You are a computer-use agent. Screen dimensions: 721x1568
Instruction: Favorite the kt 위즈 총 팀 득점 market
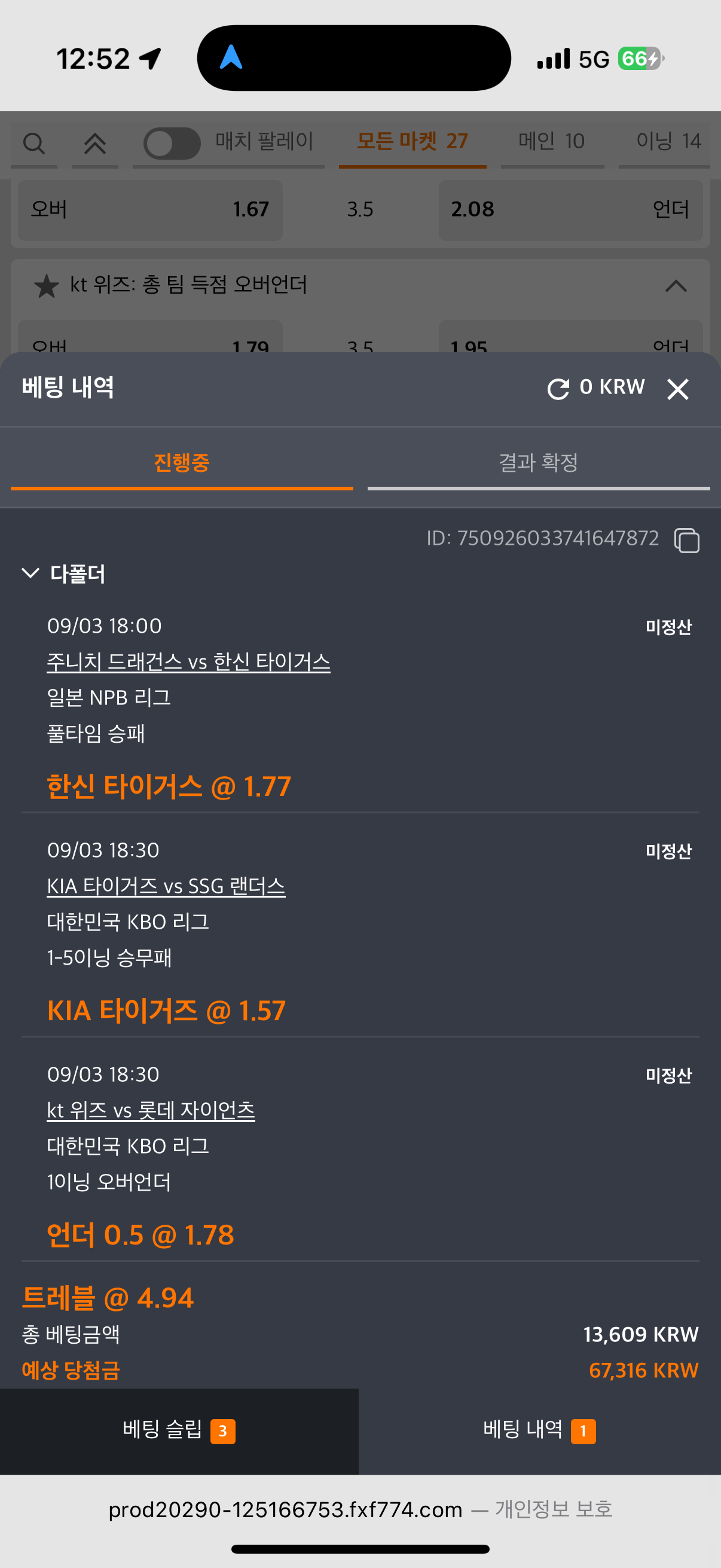[x=46, y=285]
